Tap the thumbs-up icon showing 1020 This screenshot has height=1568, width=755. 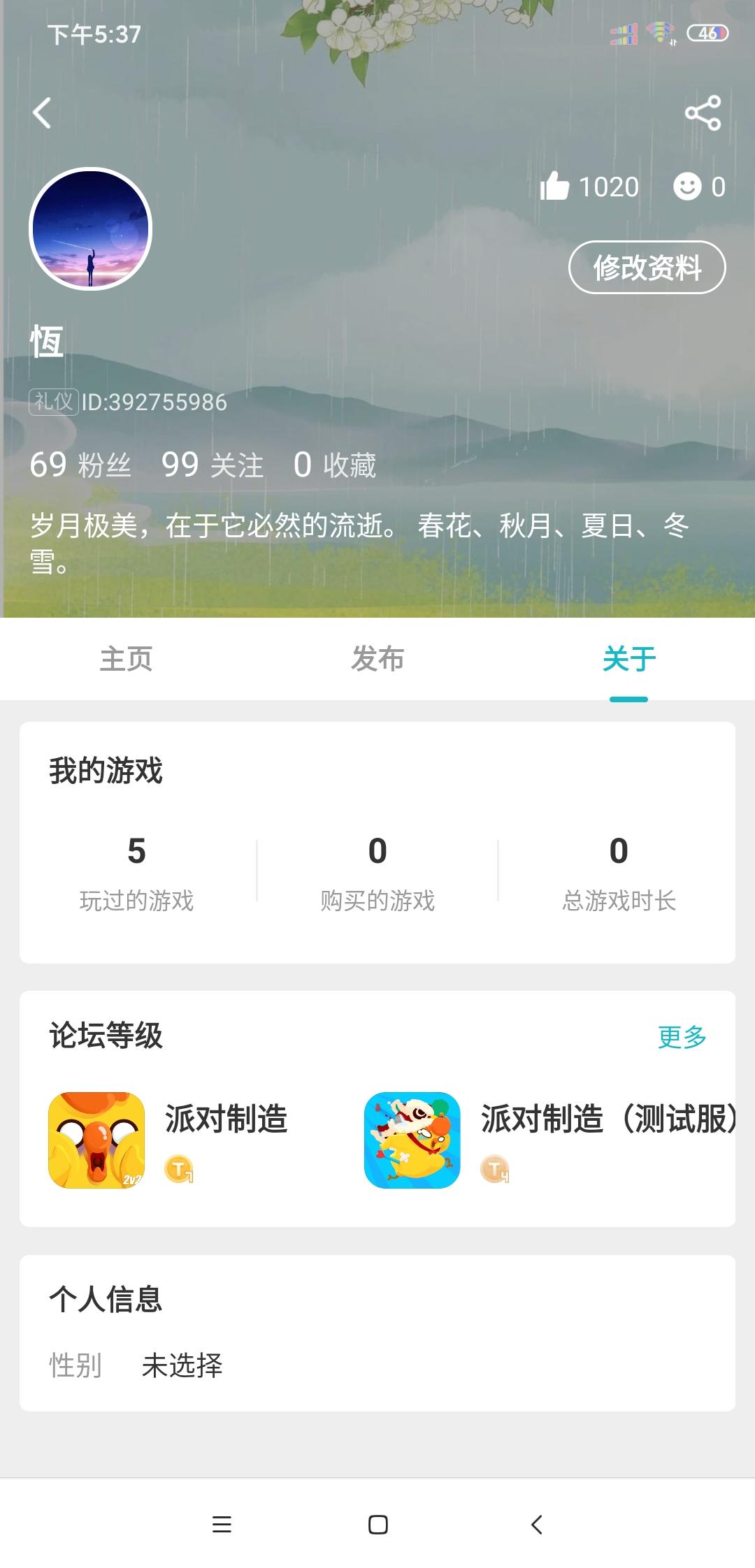555,187
